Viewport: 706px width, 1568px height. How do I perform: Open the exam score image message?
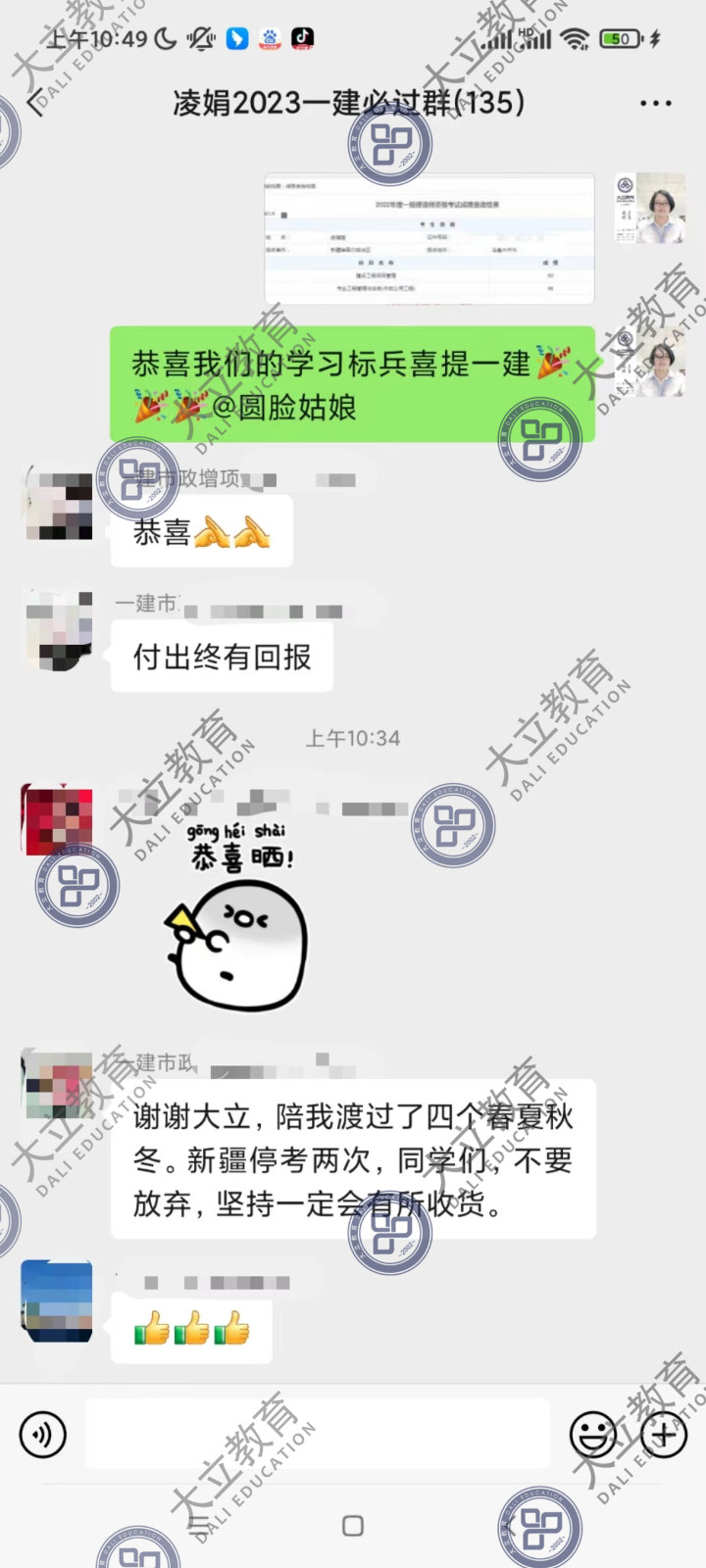click(x=429, y=239)
